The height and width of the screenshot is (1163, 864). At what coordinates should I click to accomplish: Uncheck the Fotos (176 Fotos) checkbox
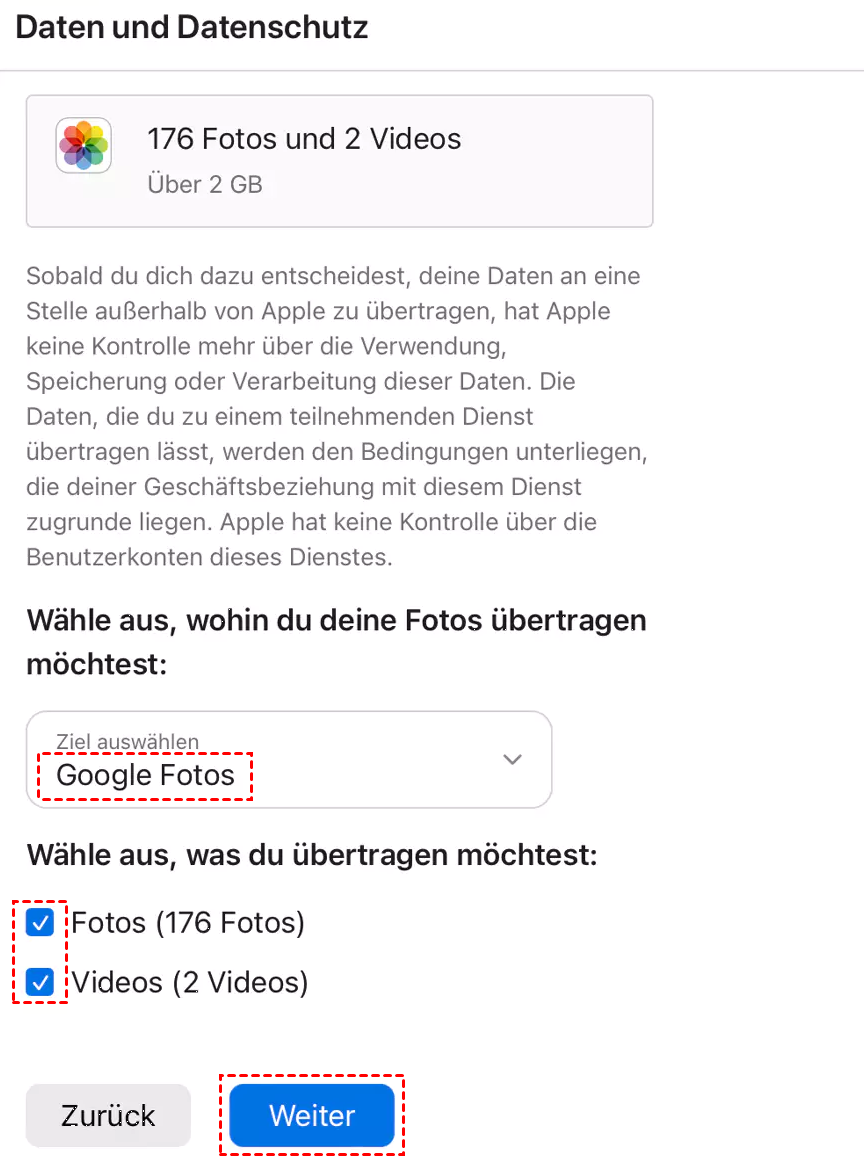40,923
